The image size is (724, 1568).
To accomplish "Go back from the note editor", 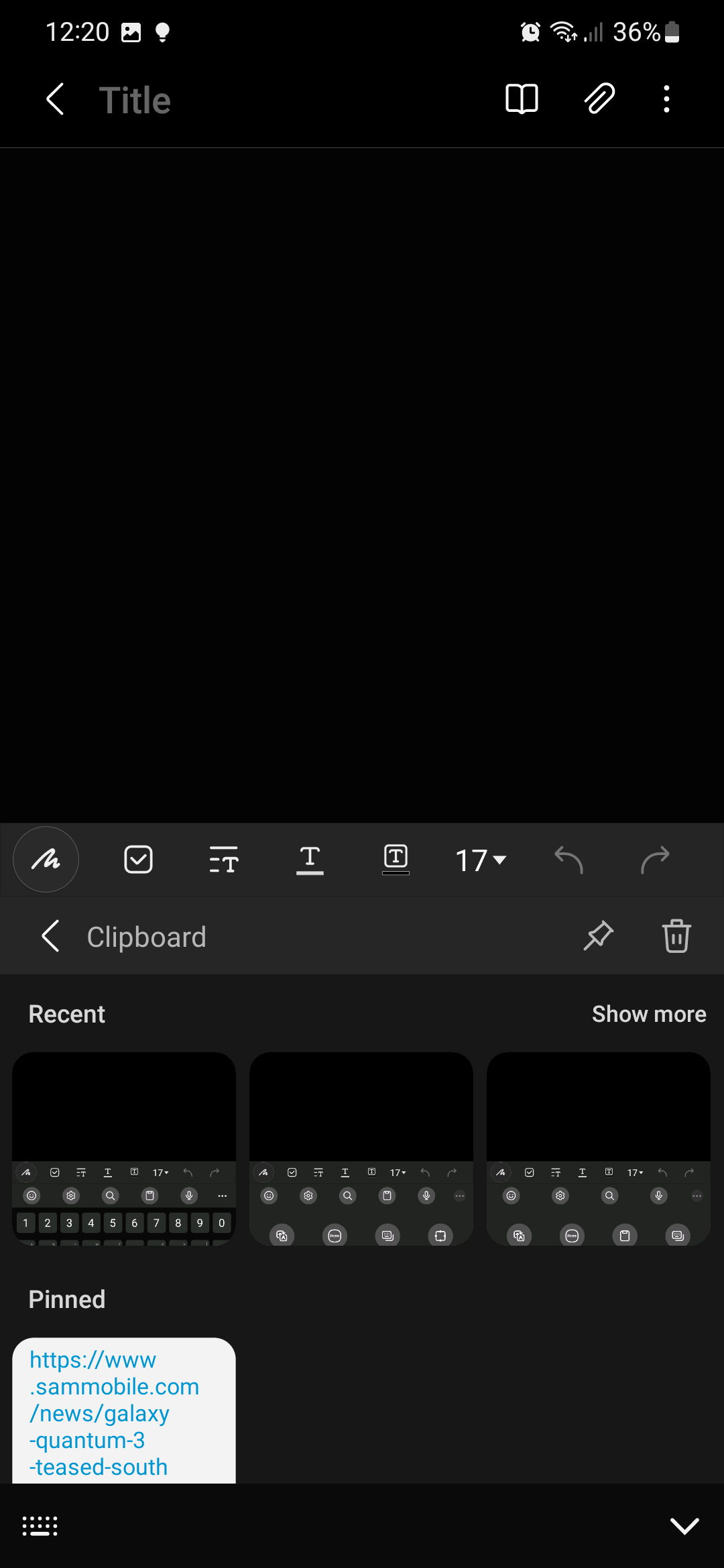I will point(55,99).
